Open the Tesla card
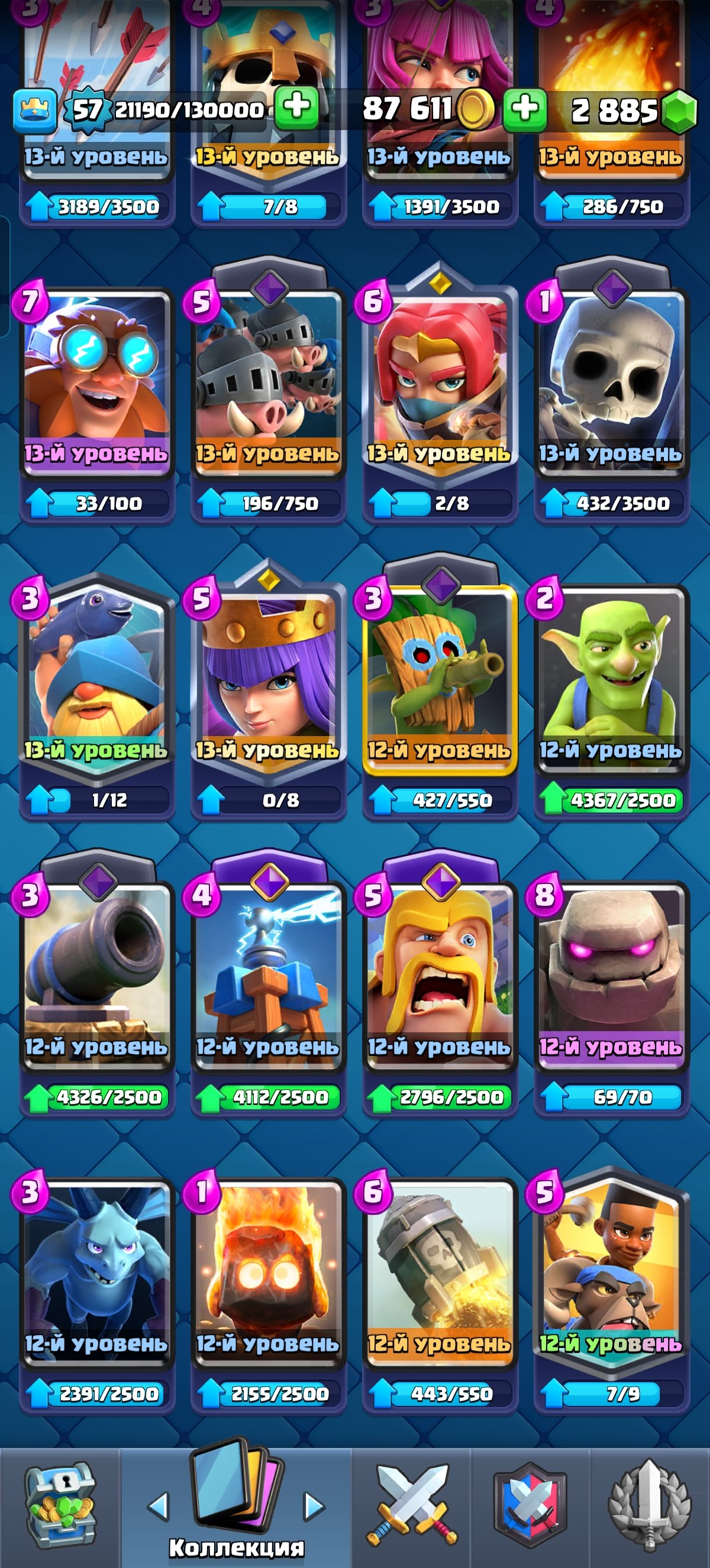The width and height of the screenshot is (710, 1568). coord(268,977)
